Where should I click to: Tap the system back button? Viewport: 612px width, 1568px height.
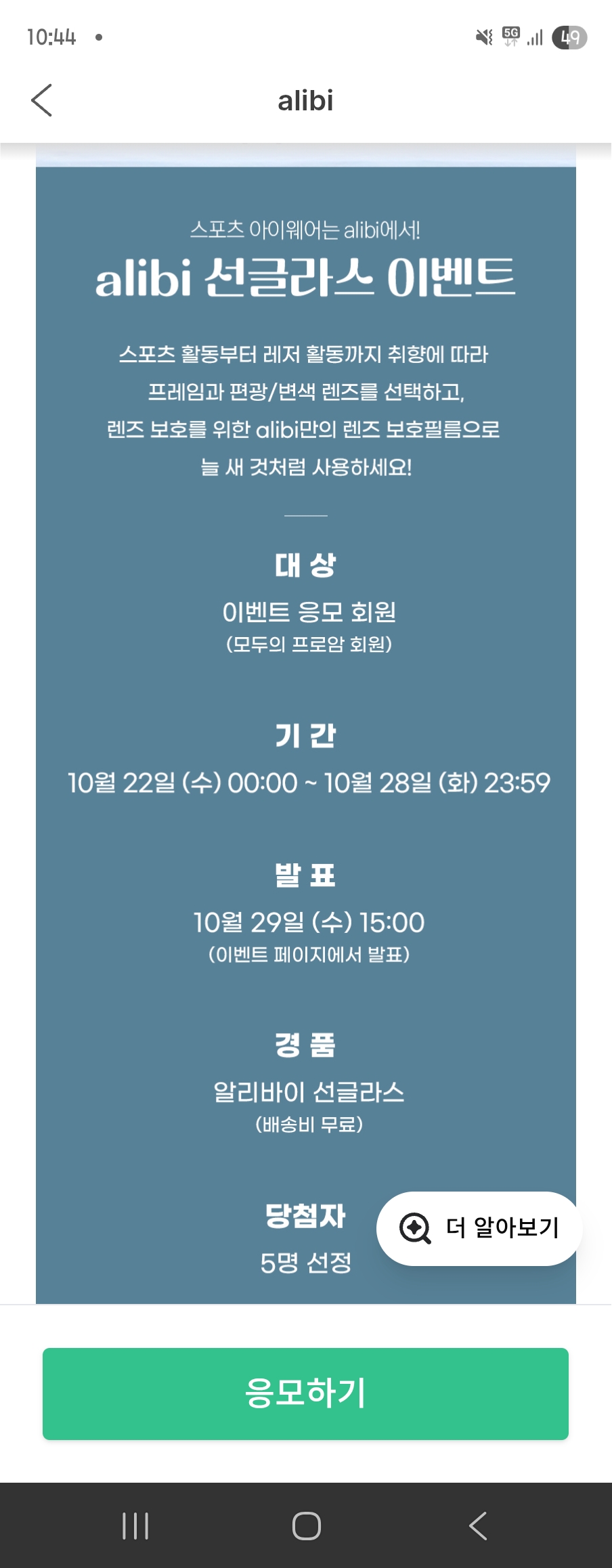coord(478,1526)
